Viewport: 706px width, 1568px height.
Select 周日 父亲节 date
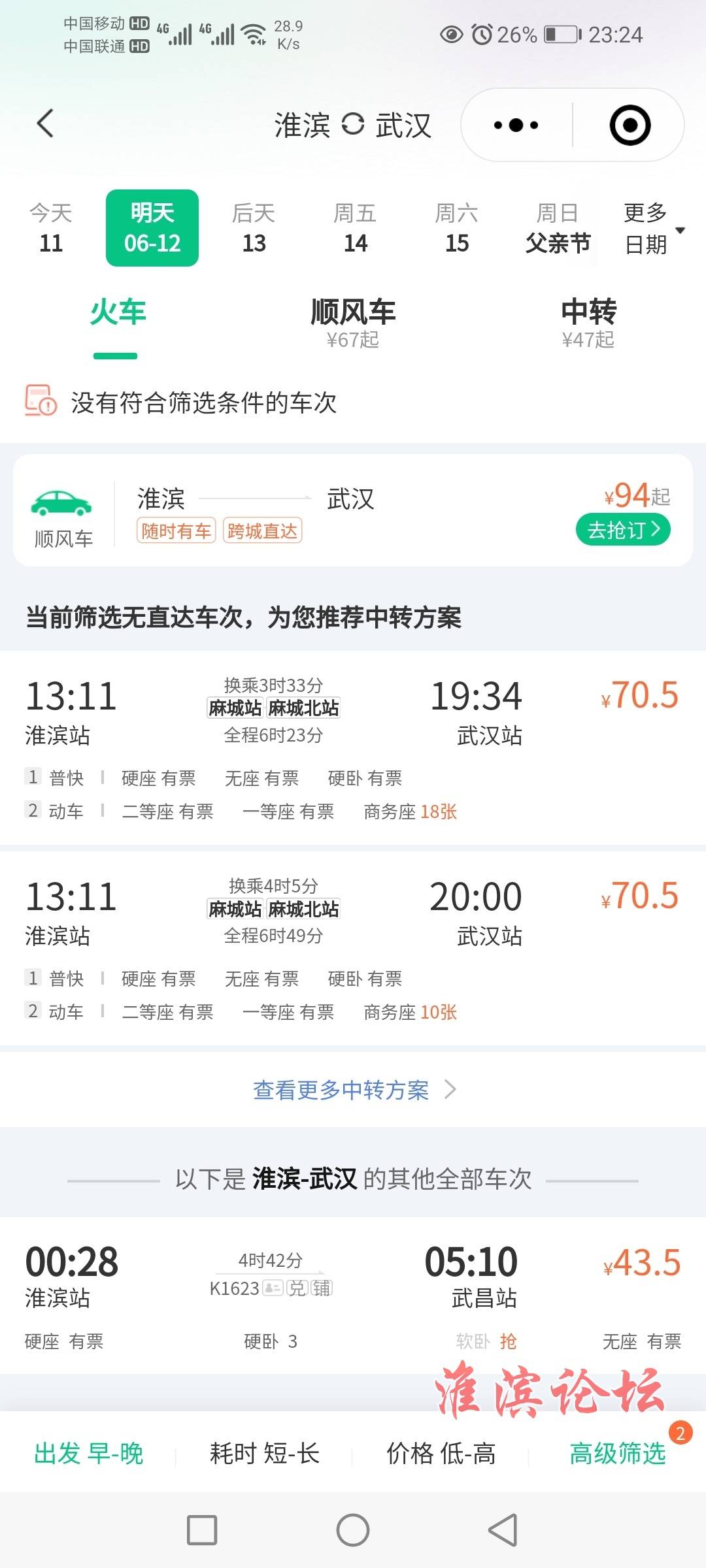(x=558, y=228)
